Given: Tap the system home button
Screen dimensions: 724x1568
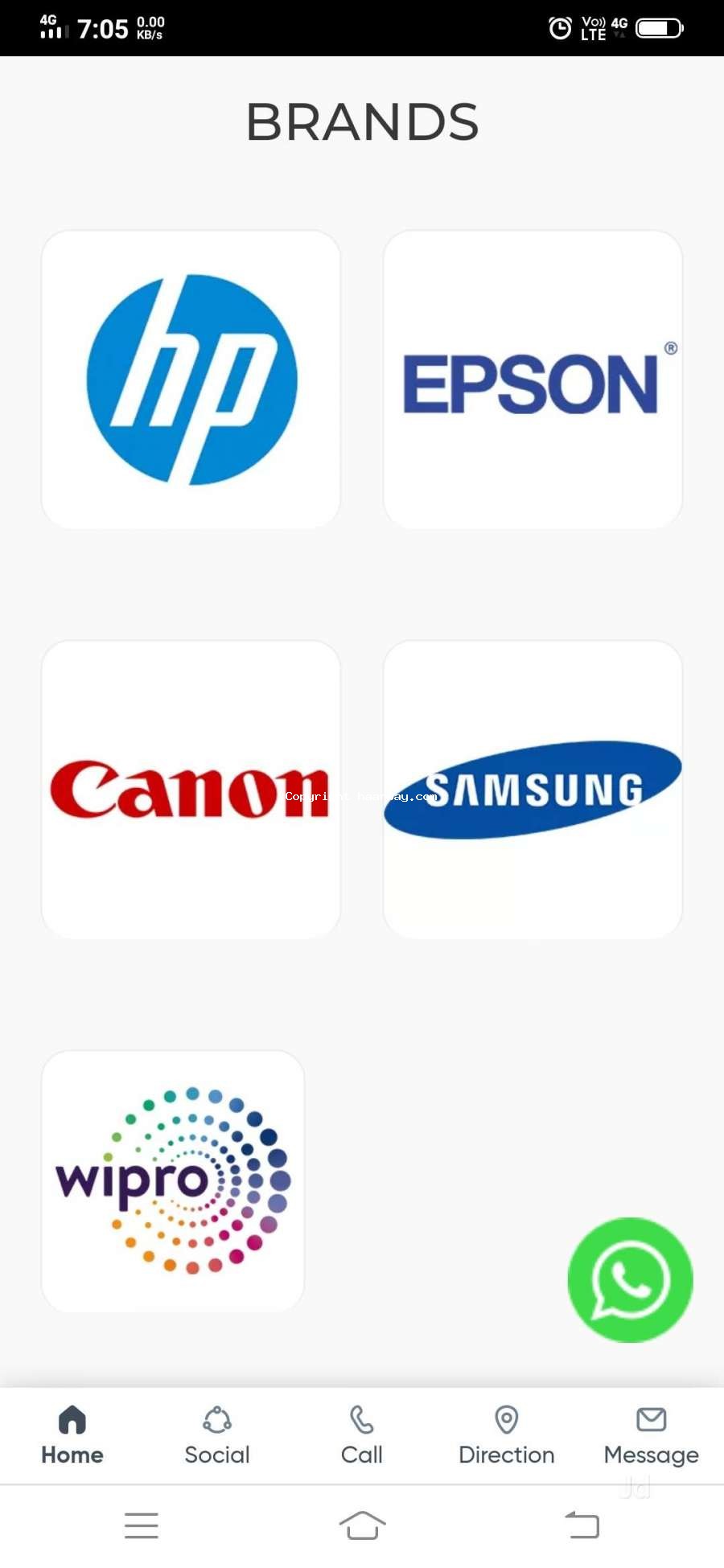Looking at the screenshot, I should pos(362,1525).
